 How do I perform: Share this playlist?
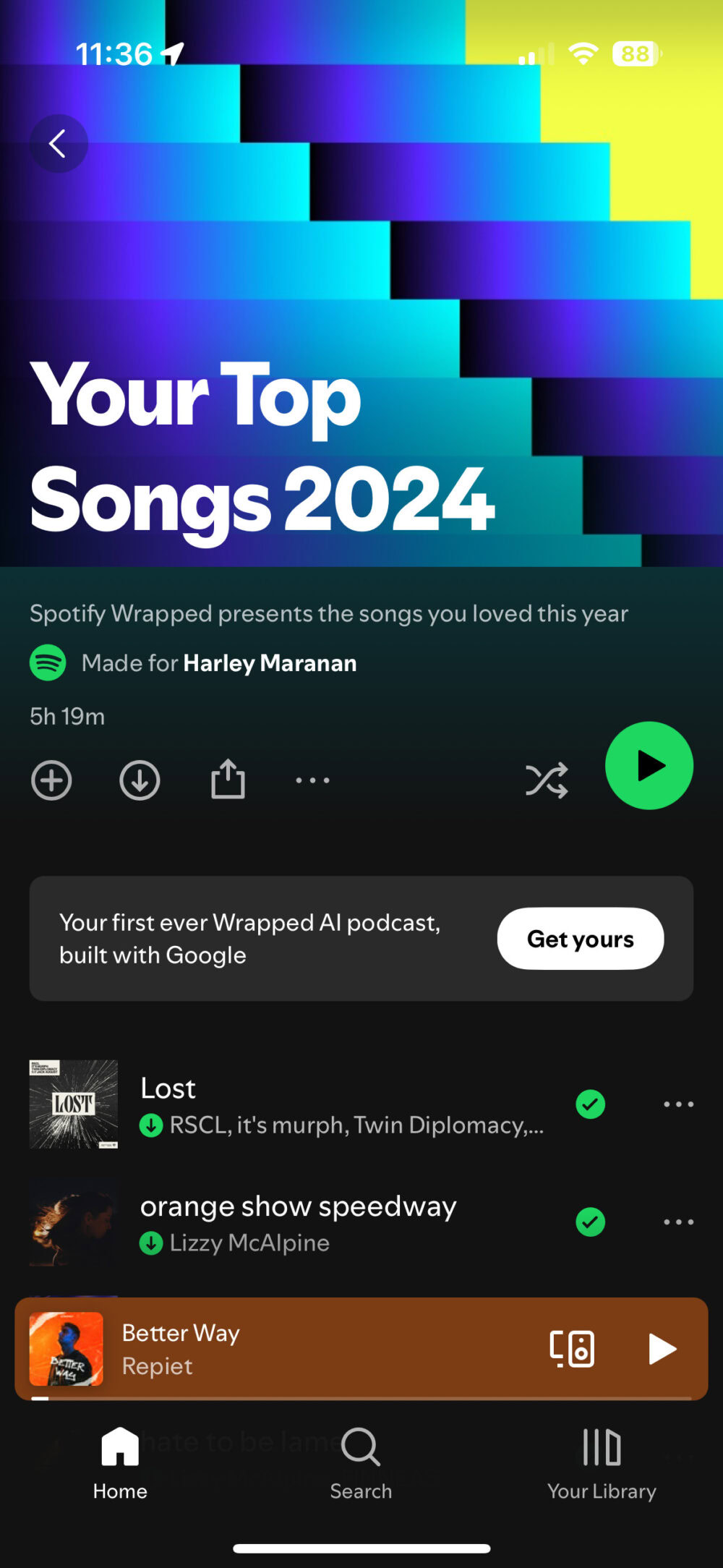point(228,779)
